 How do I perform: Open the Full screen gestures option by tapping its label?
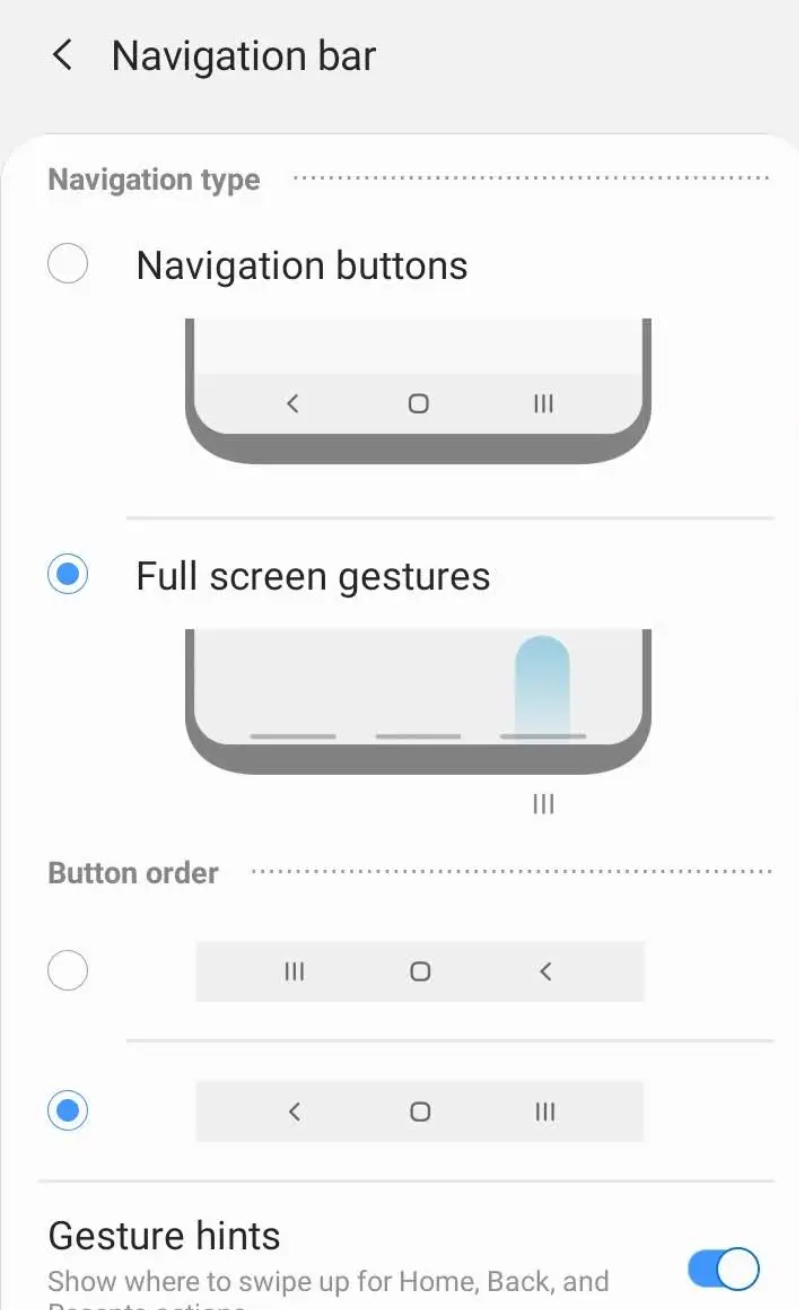312,575
